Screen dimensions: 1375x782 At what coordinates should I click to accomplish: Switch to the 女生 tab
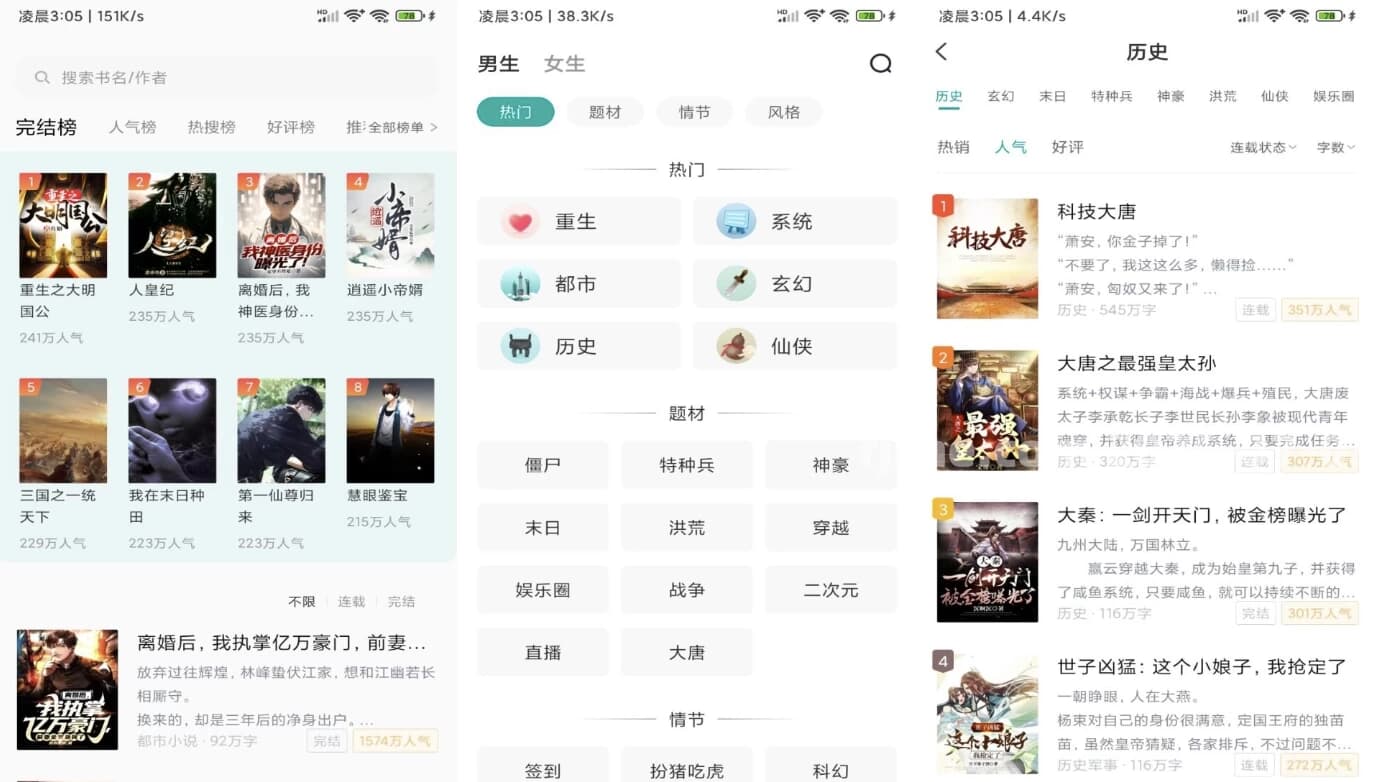(564, 64)
